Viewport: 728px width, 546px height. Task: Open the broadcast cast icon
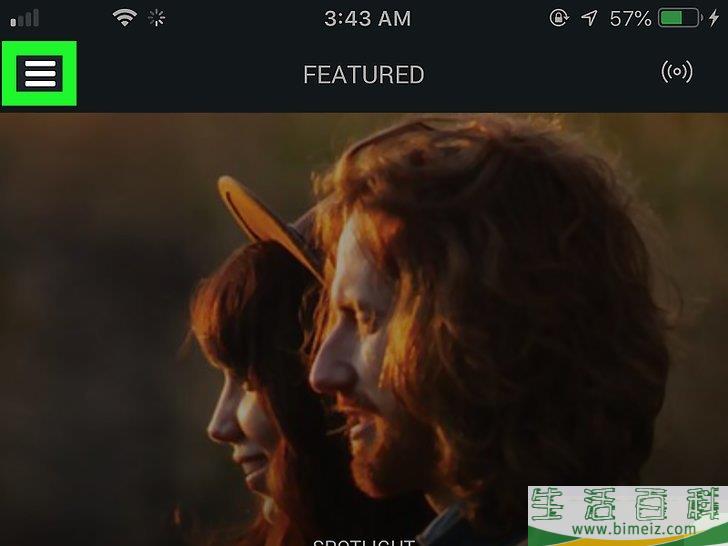(677, 72)
